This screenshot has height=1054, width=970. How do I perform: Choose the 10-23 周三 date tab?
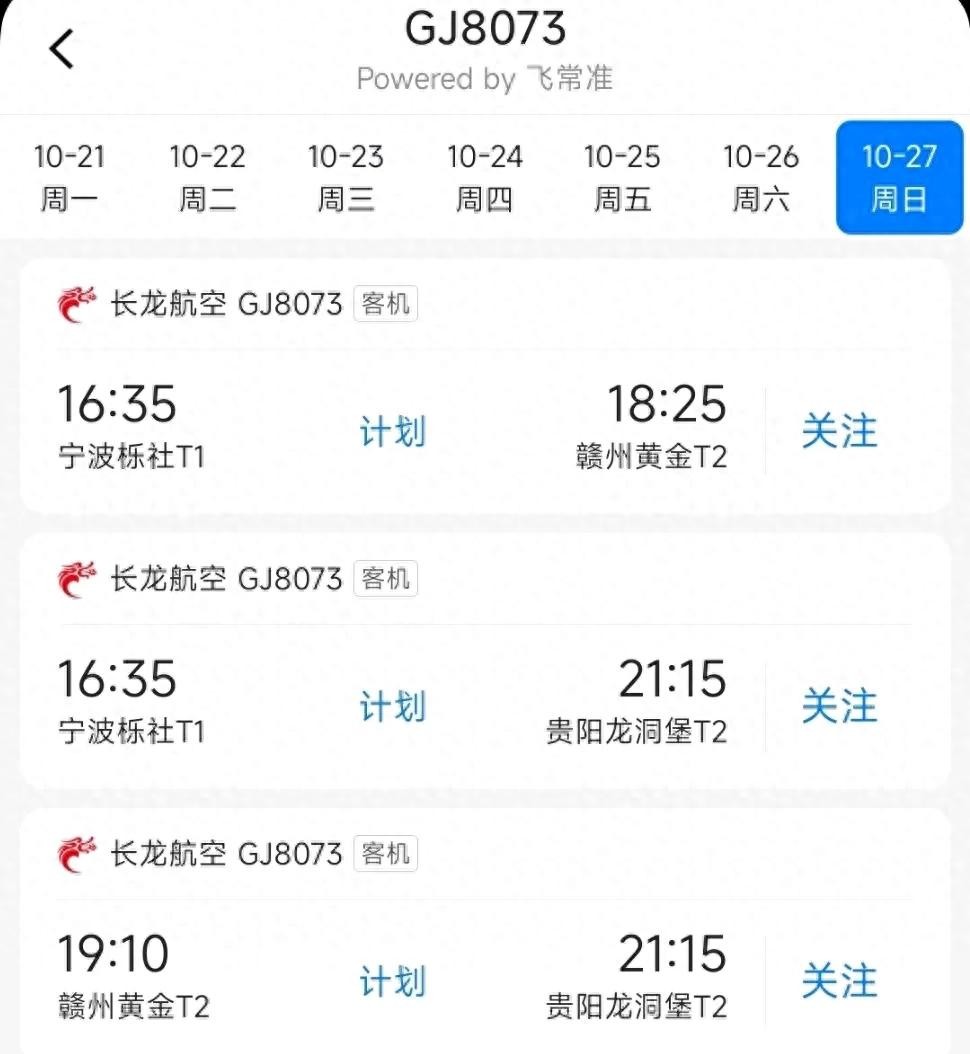(345, 178)
